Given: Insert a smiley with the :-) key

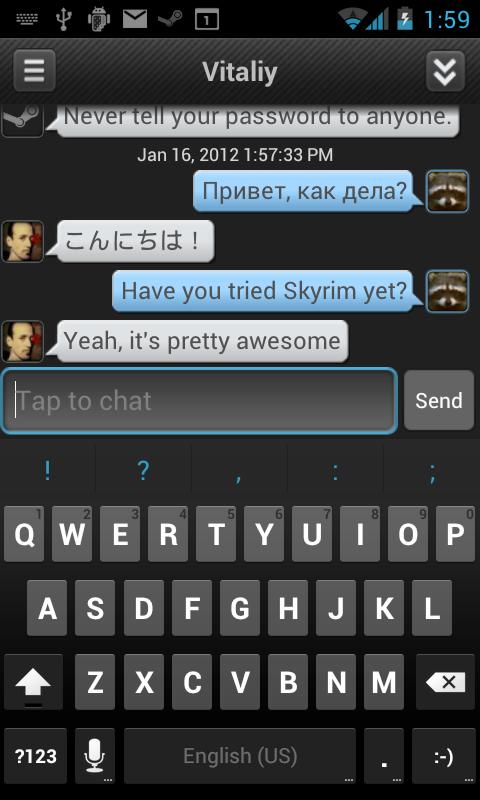Looking at the screenshot, I should click(x=444, y=756).
